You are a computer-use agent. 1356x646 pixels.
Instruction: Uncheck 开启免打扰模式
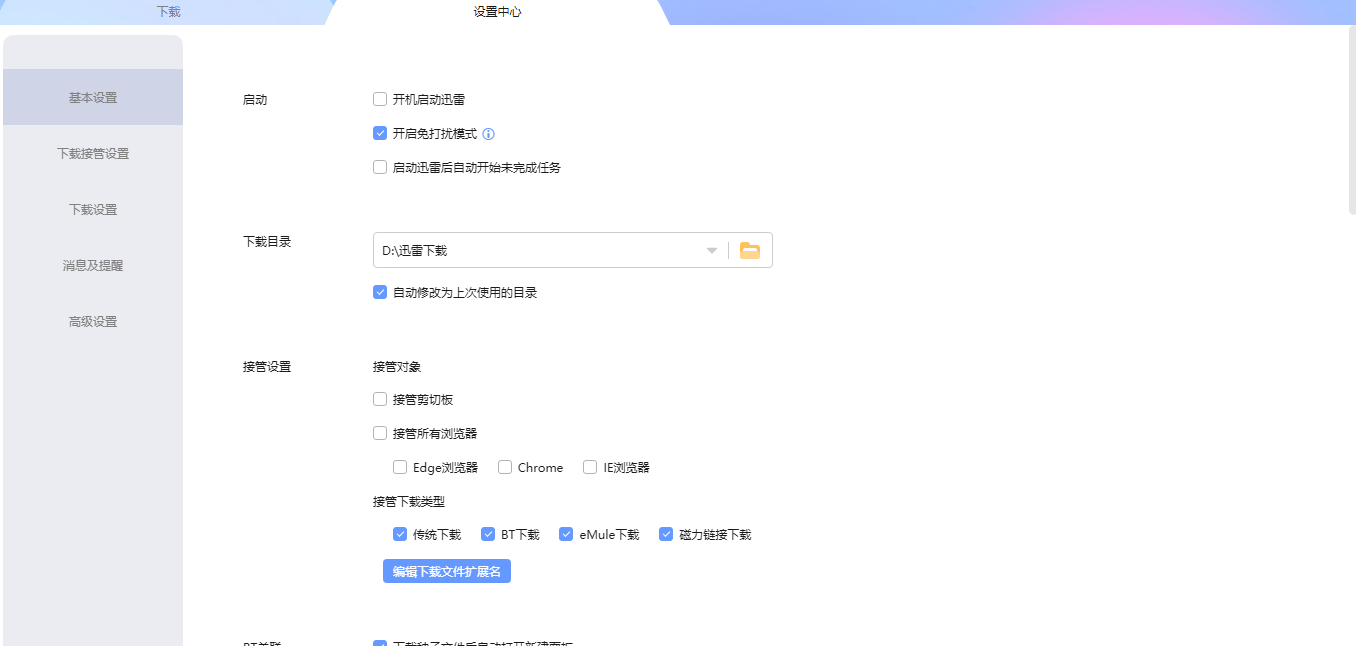tap(380, 134)
